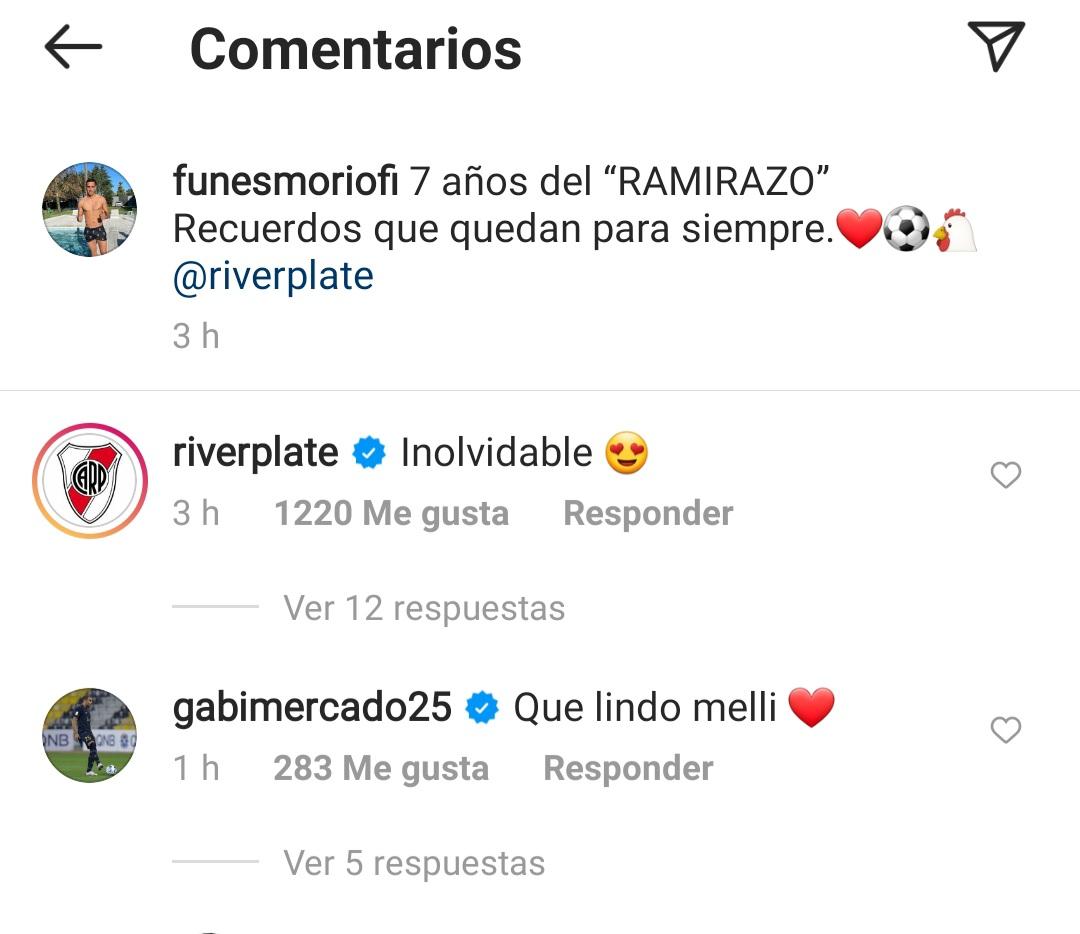Open funesmoriofi's profile picture

tap(89, 210)
